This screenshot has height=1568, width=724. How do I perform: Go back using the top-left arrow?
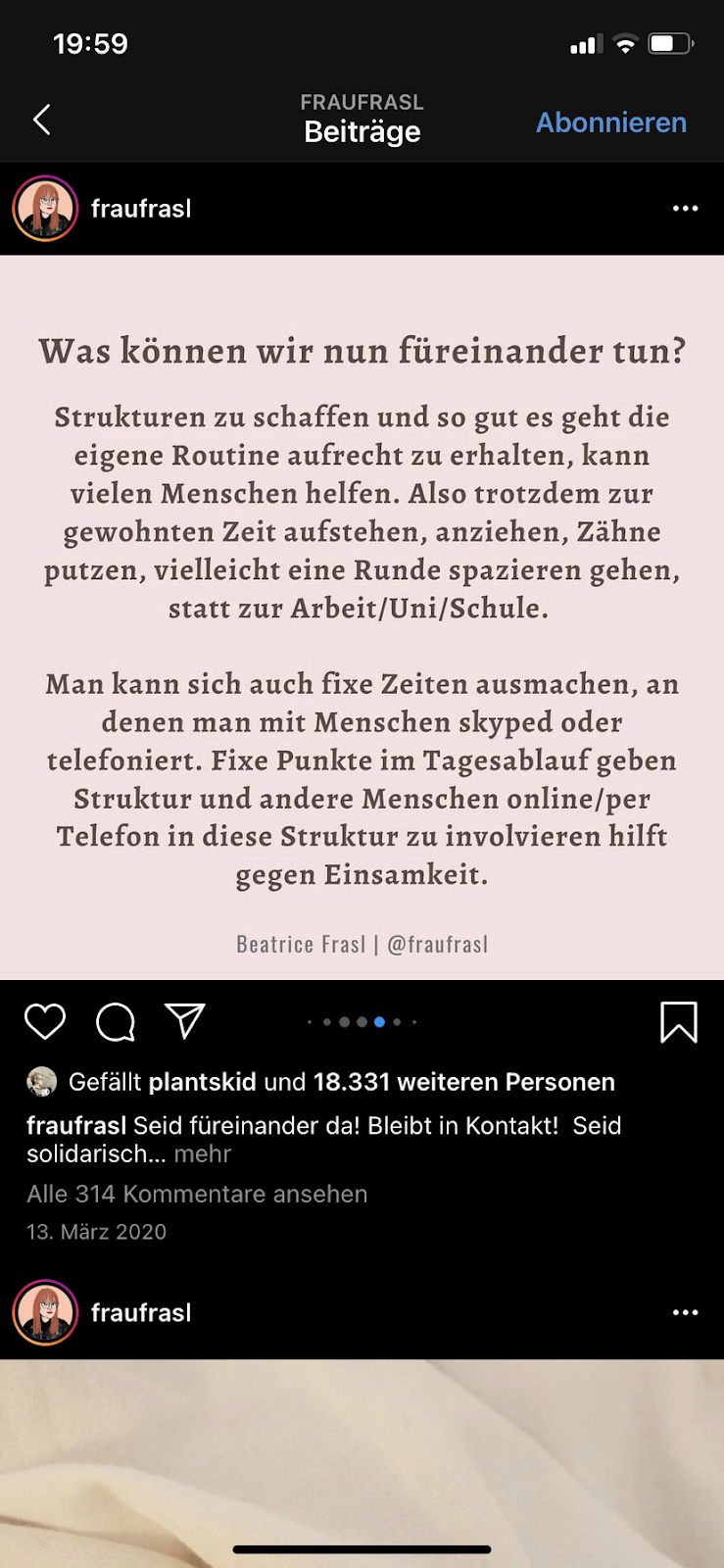point(41,120)
